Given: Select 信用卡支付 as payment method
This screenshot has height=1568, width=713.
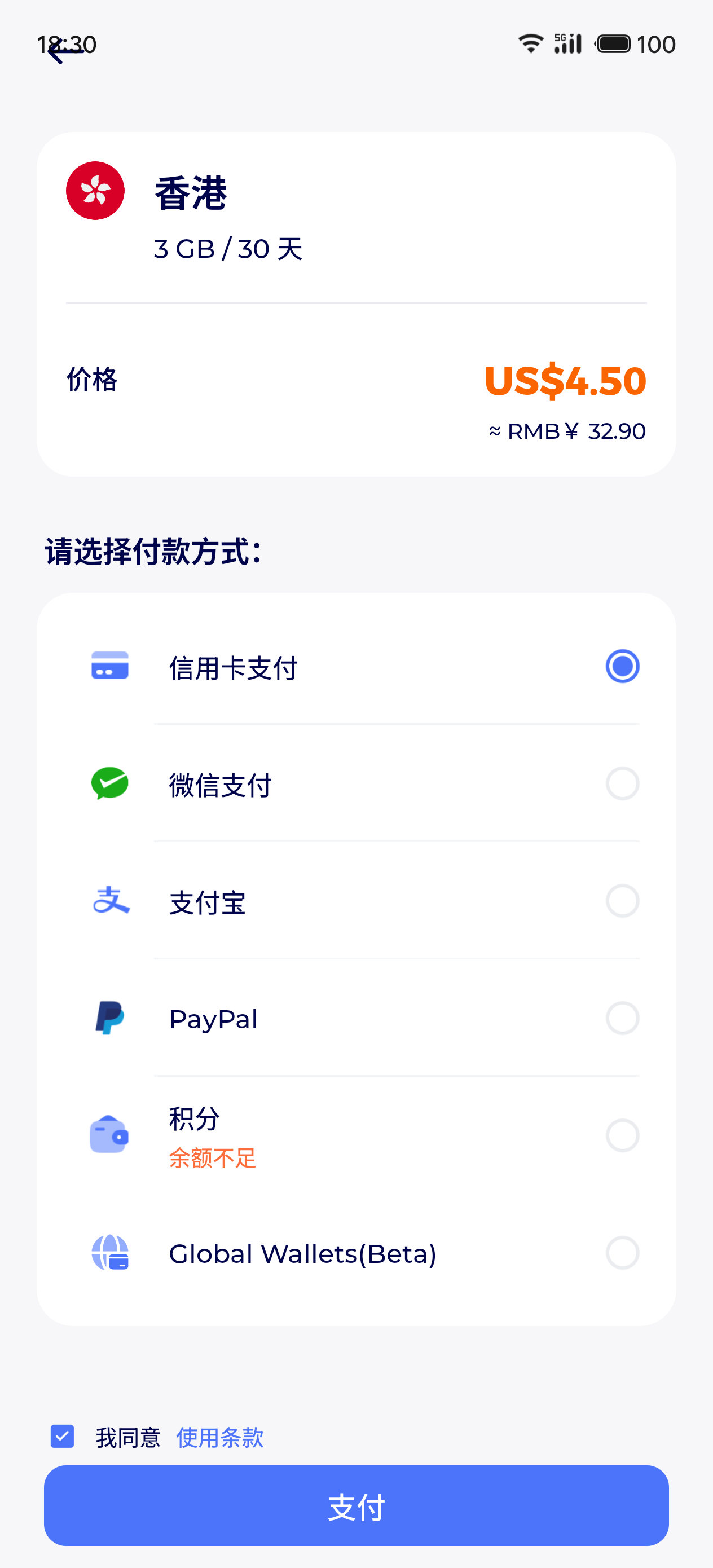Looking at the screenshot, I should (x=622, y=667).
